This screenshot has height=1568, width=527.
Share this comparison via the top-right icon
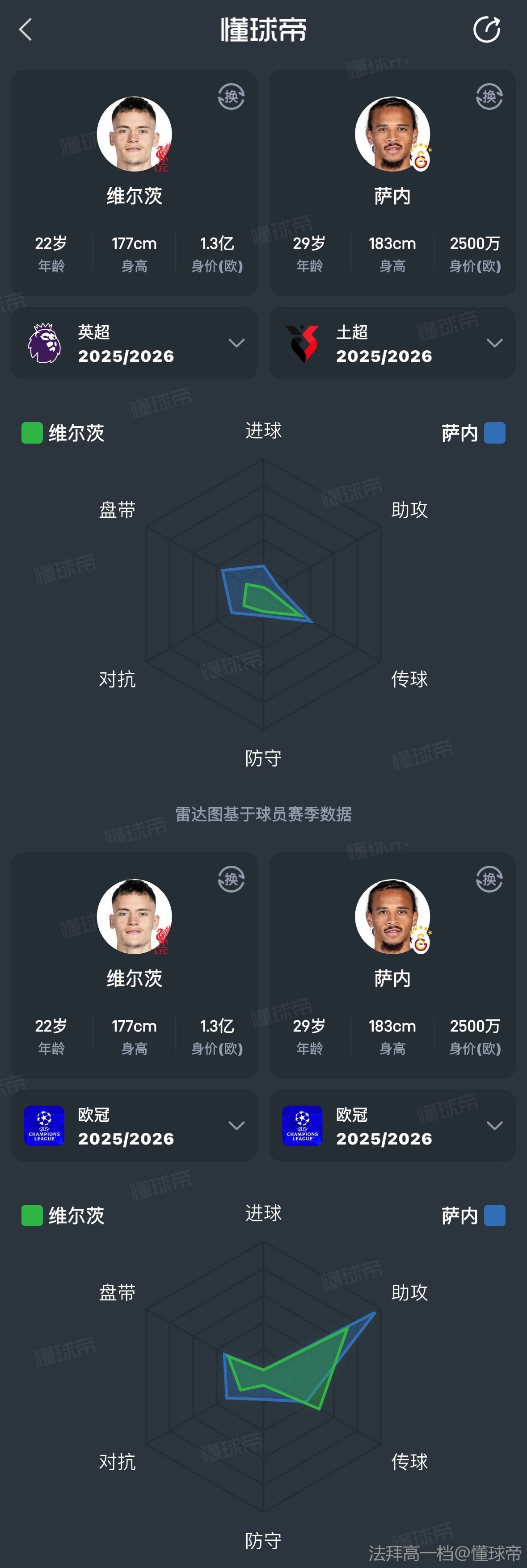tap(486, 29)
